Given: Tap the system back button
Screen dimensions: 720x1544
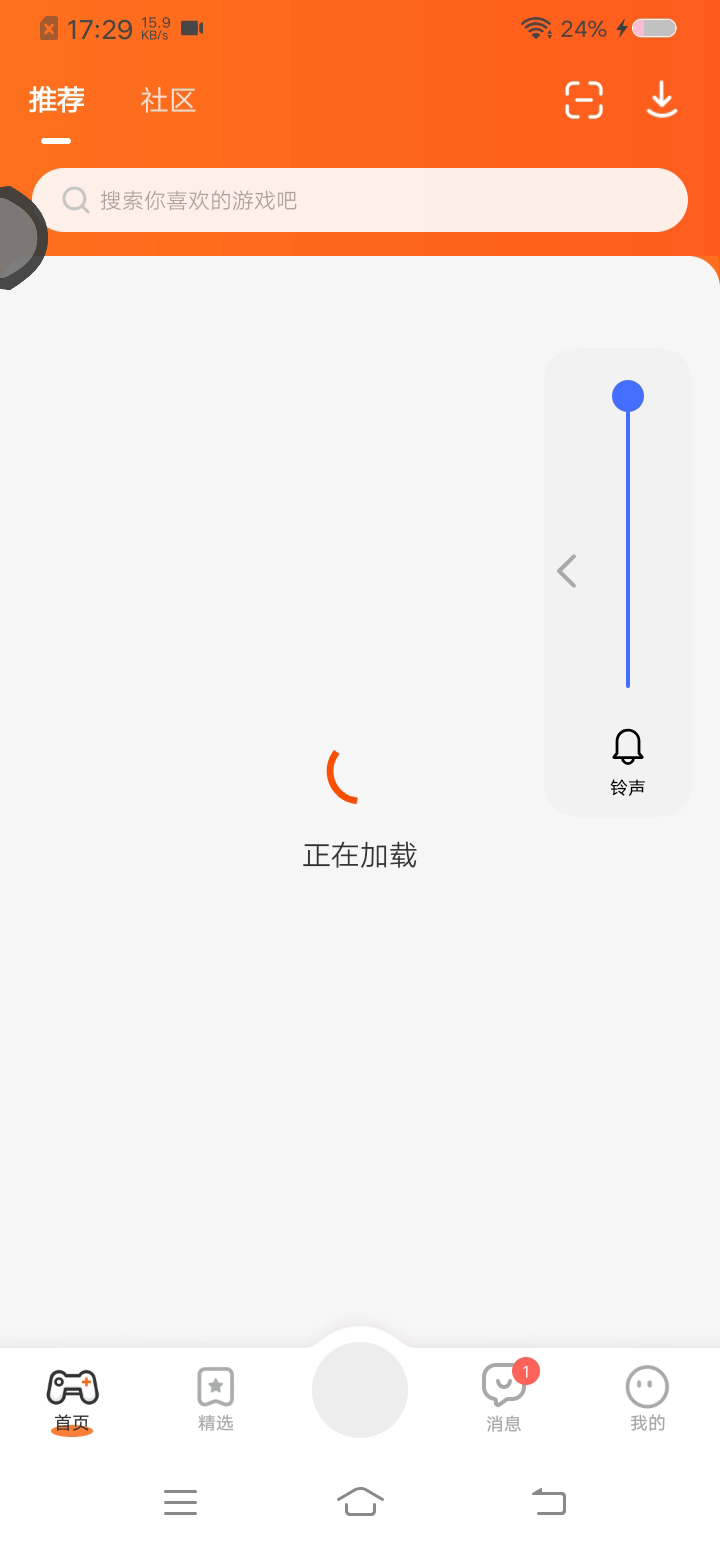Looking at the screenshot, I should coord(548,1501).
